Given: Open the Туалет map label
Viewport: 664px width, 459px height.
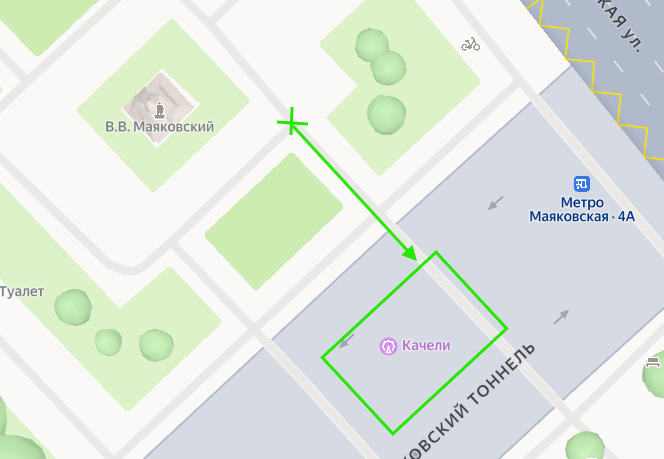Looking at the screenshot, I should pos(22,291).
